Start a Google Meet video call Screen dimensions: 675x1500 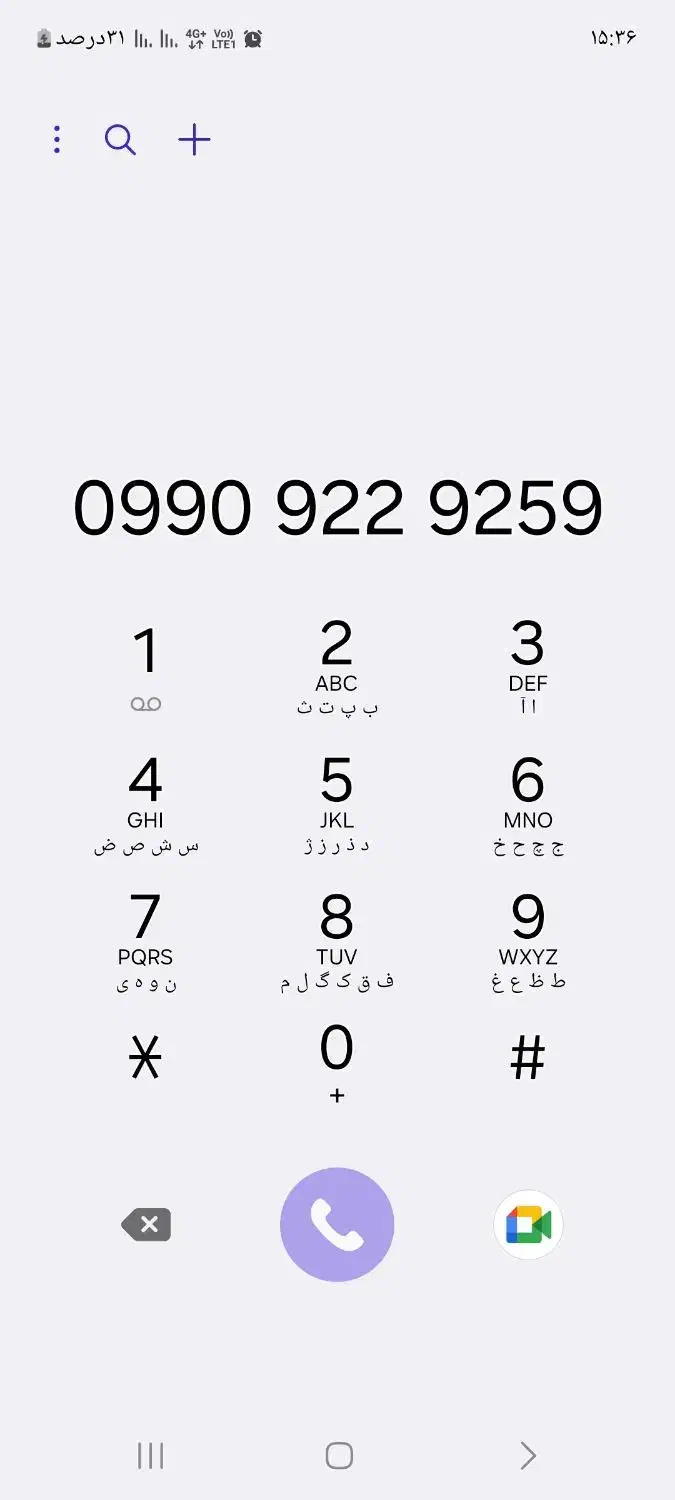pos(528,1224)
